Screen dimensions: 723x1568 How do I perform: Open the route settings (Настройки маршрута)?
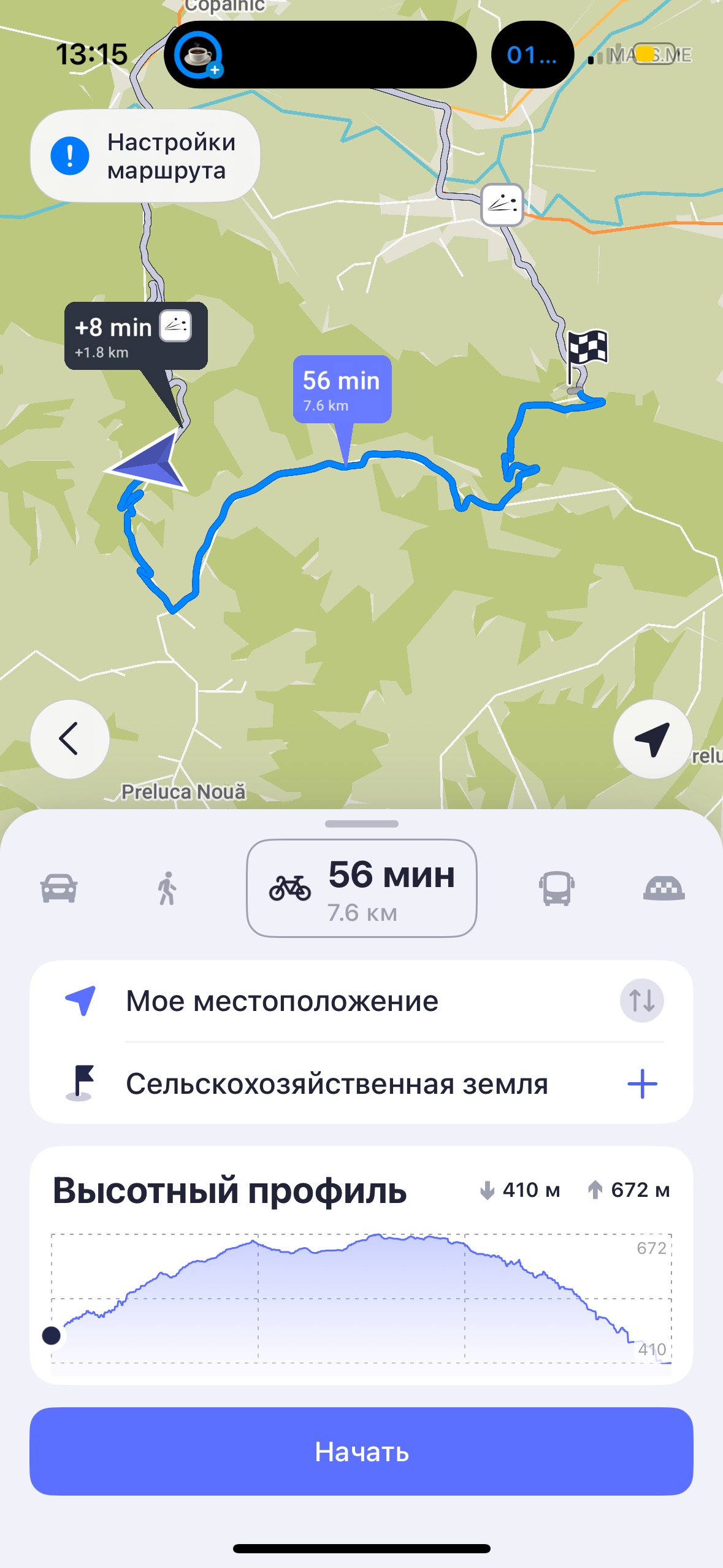coord(145,156)
